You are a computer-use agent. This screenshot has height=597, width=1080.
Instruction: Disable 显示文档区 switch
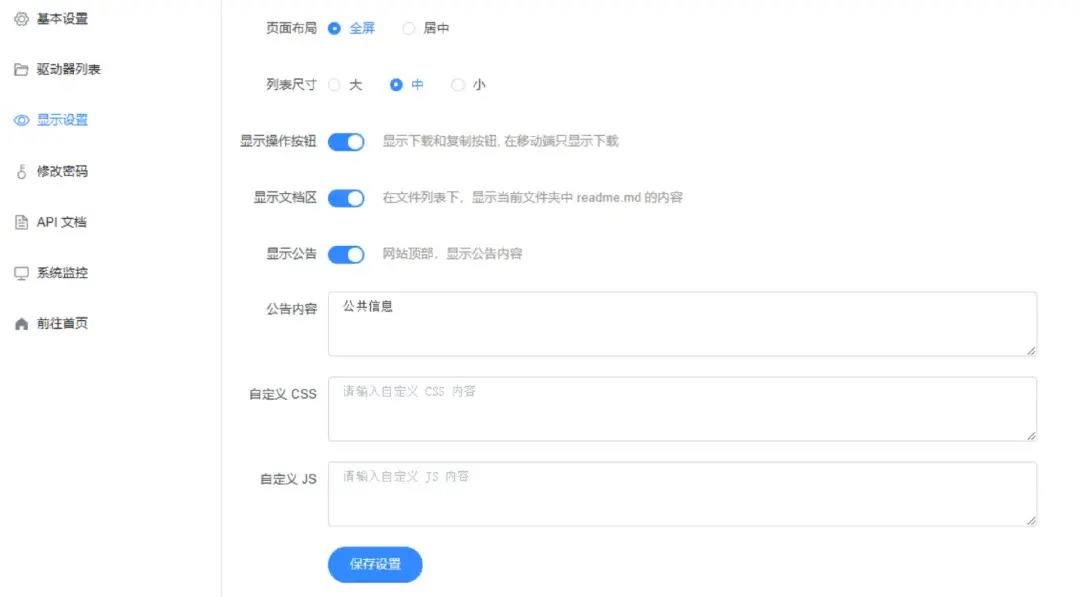click(346, 198)
